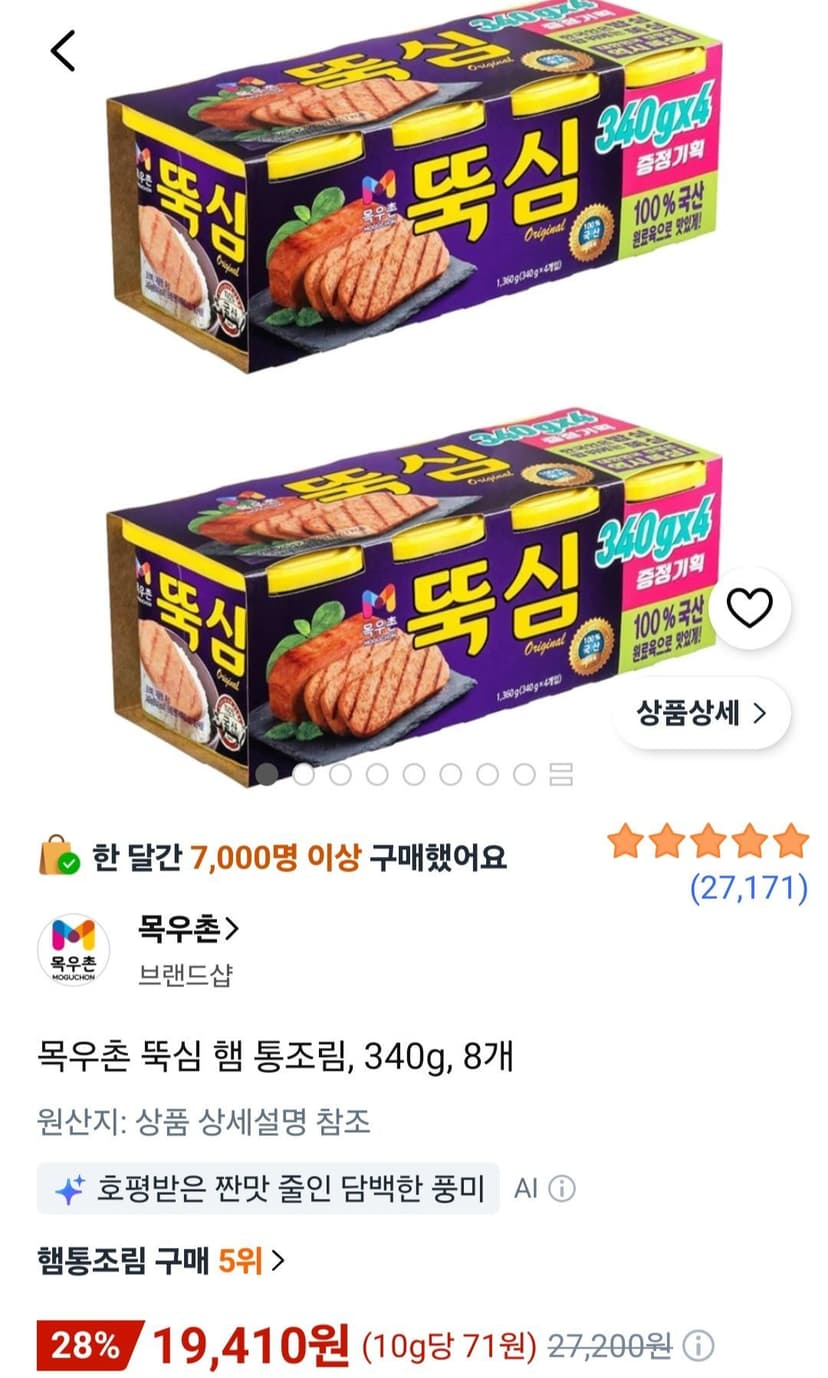Tap the image page indicator dots
Image resolution: width=828 pixels, height=1378 pixels.
(x=414, y=773)
